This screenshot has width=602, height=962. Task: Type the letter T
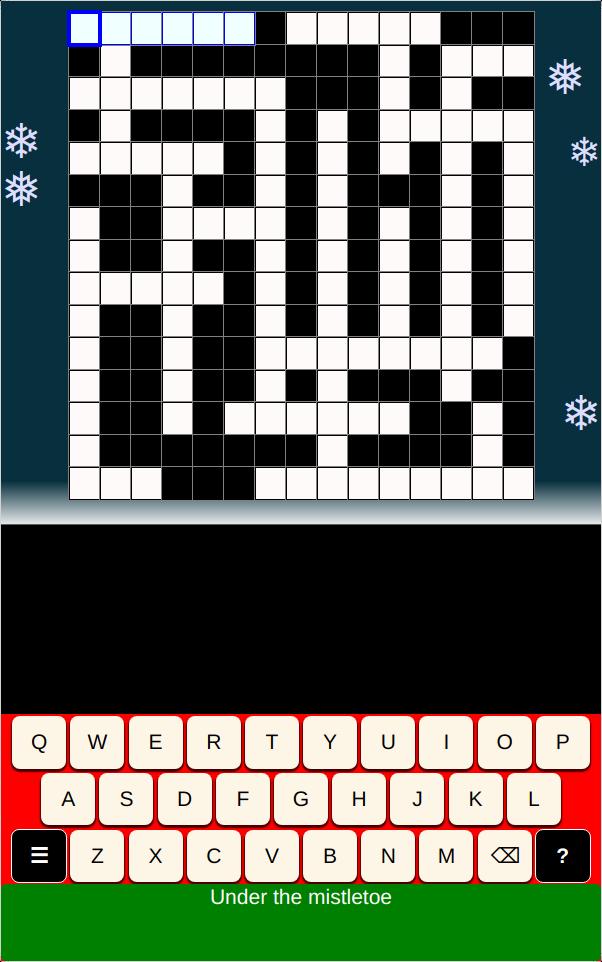(x=272, y=742)
